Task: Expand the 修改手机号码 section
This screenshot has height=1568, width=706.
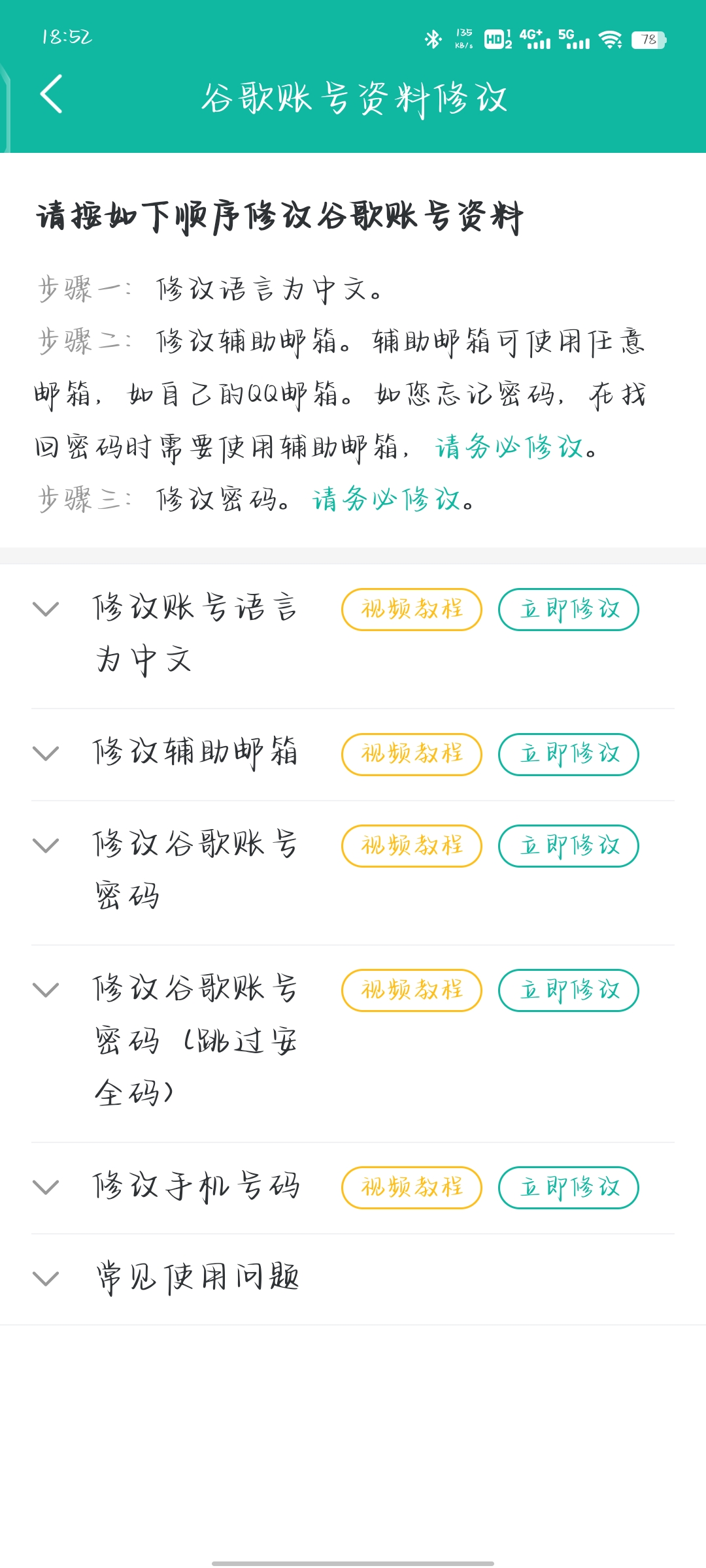Action: click(x=46, y=1186)
